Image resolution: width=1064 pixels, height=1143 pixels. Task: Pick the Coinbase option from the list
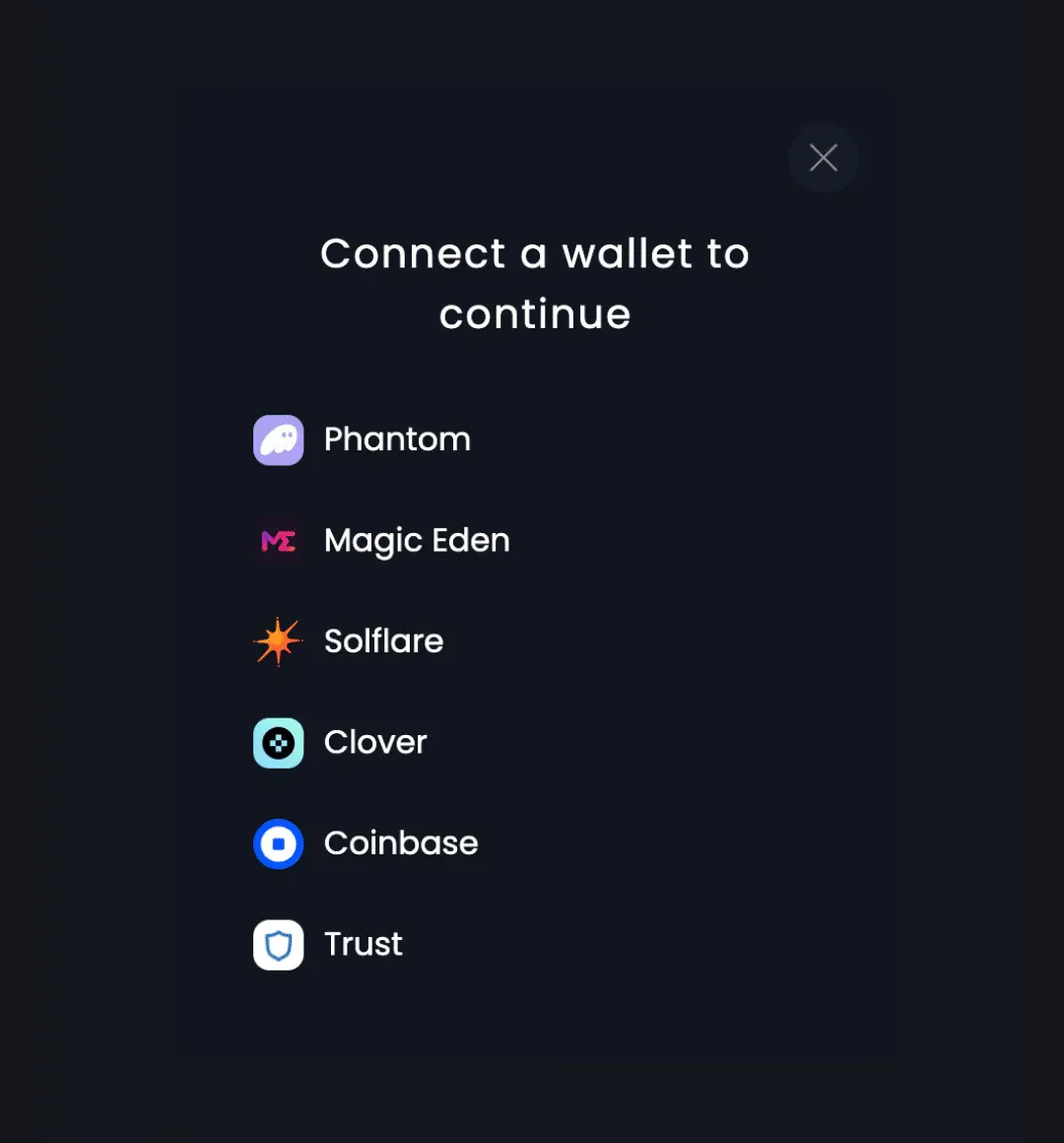(x=401, y=843)
